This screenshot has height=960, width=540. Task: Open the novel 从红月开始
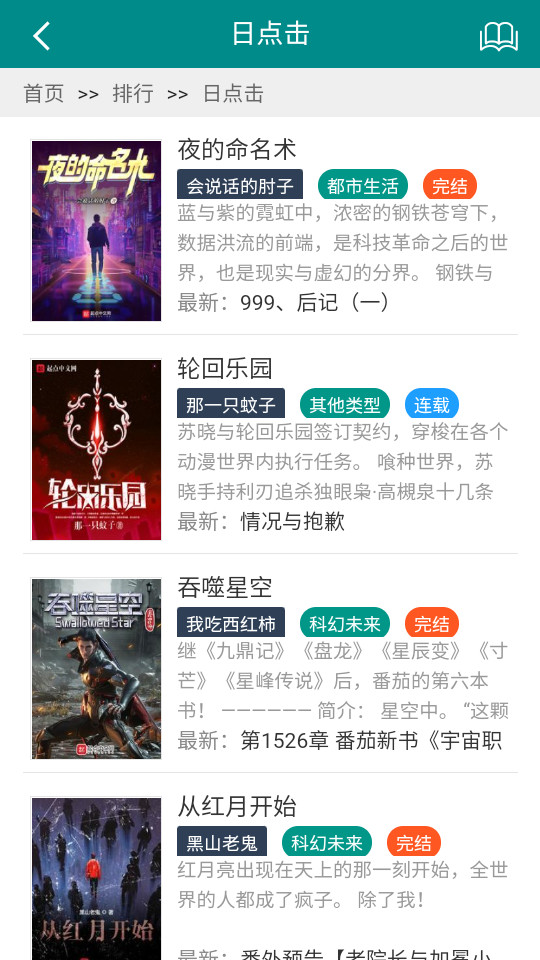237,807
